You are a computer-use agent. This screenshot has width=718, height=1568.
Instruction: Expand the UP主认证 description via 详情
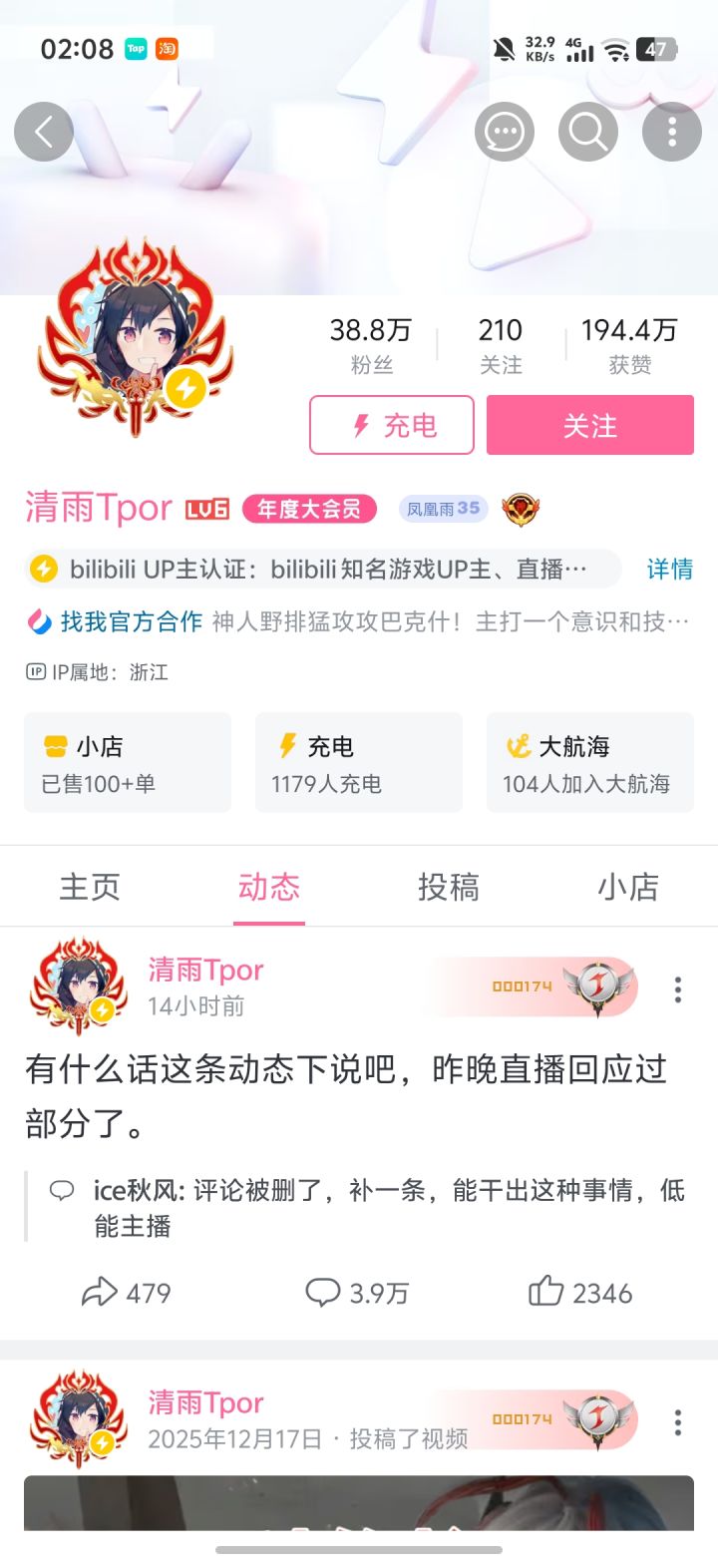pos(668,570)
